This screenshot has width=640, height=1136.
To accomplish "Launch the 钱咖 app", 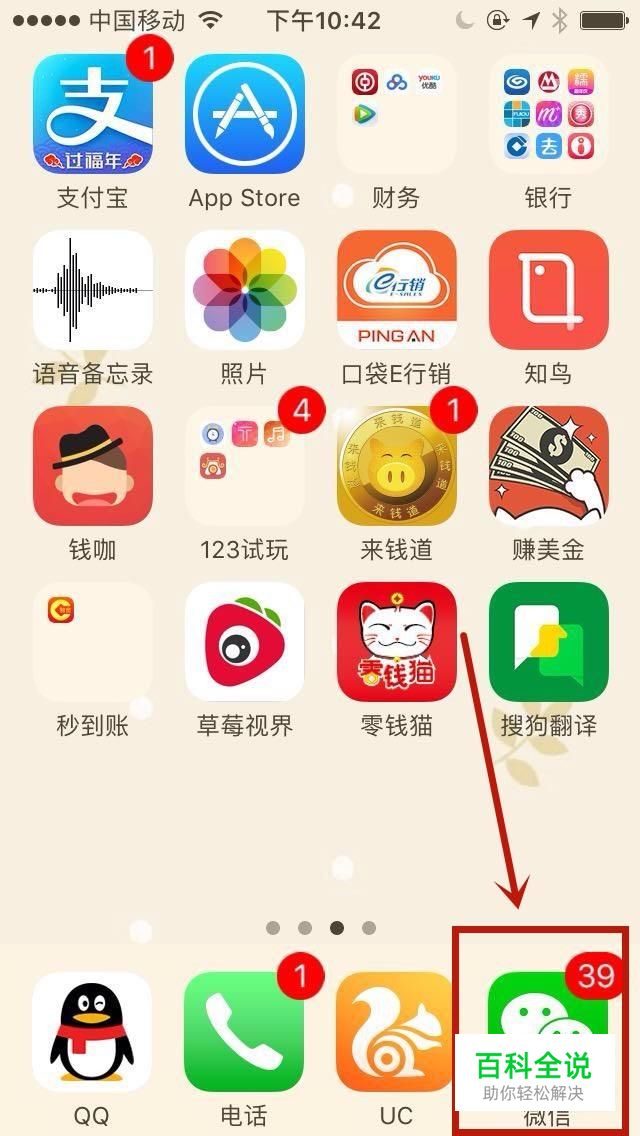I will [93, 466].
